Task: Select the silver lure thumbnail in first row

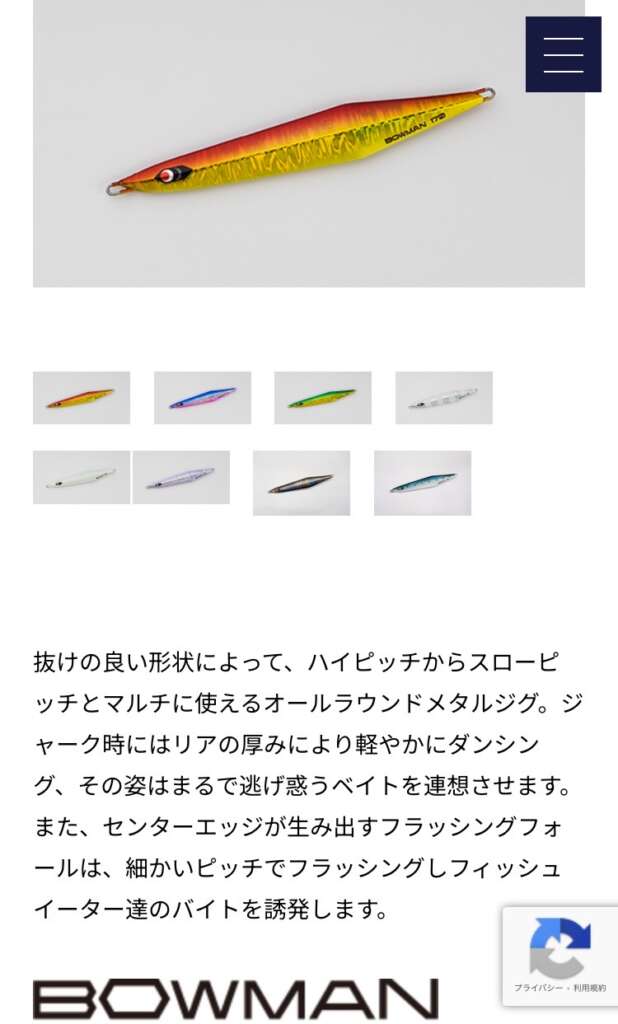Action: pyautogui.click(x=444, y=398)
